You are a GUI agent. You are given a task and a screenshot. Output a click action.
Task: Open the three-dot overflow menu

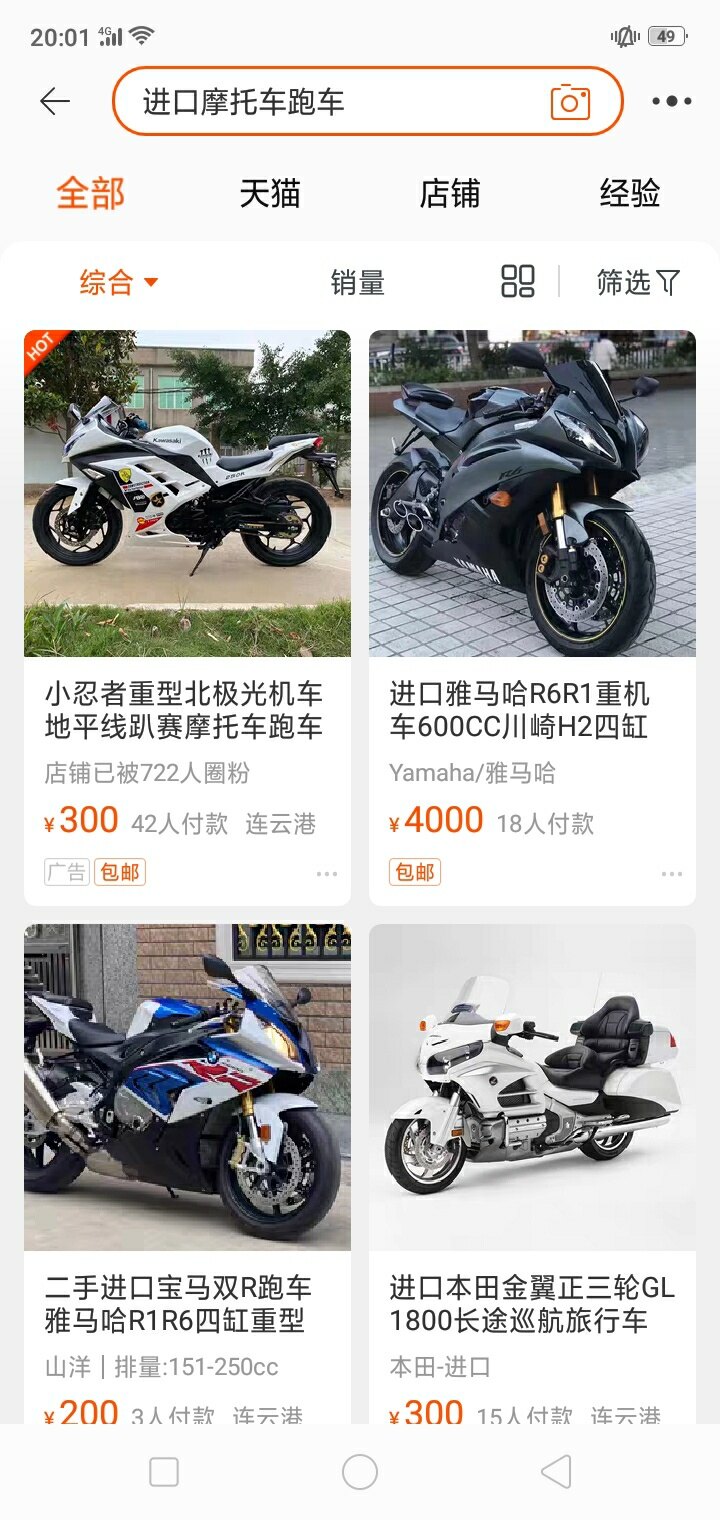pyautogui.click(x=672, y=101)
